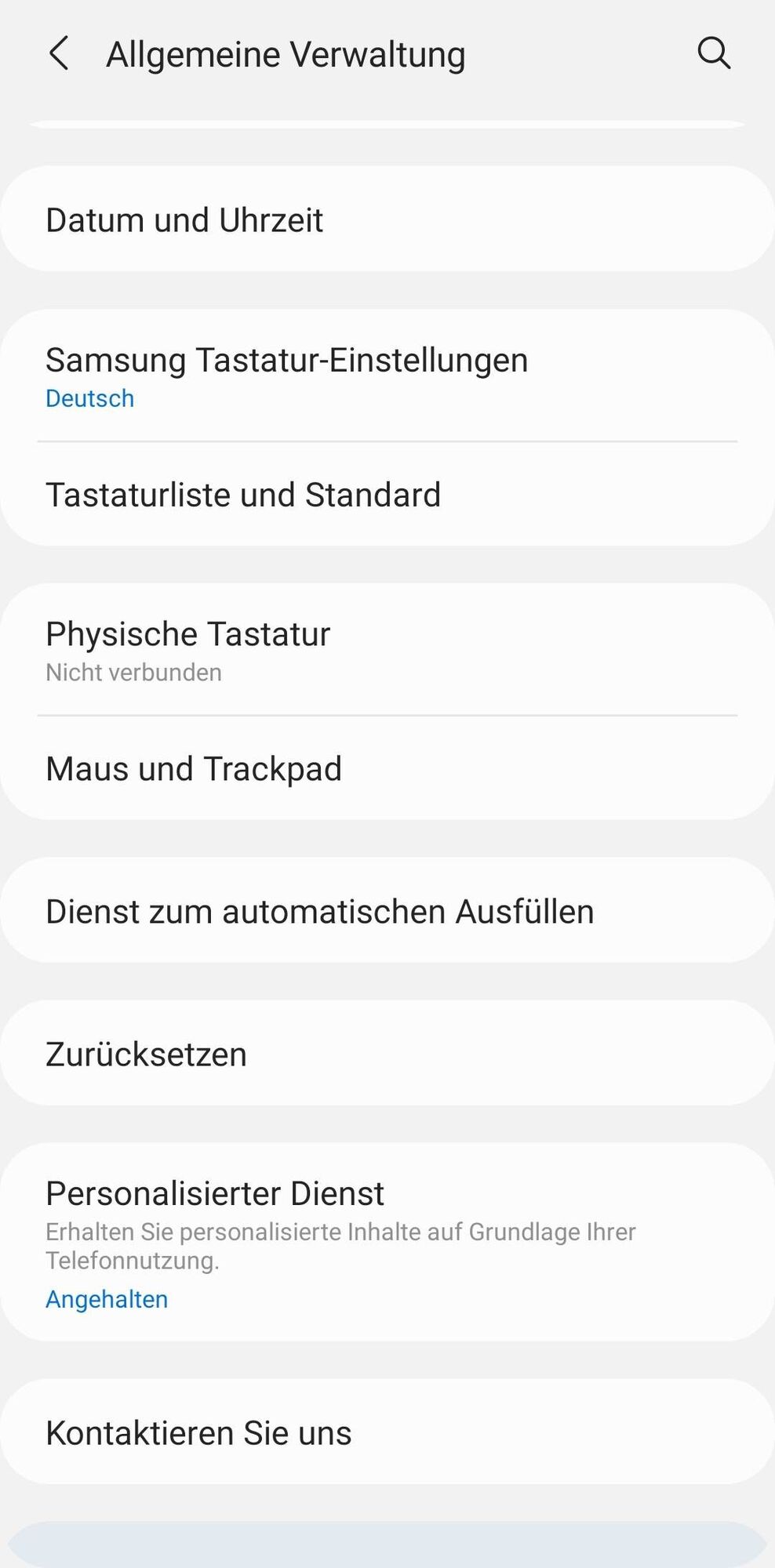Open the Zurücksetzen options
The image size is (775, 1568).
pos(387,1054)
